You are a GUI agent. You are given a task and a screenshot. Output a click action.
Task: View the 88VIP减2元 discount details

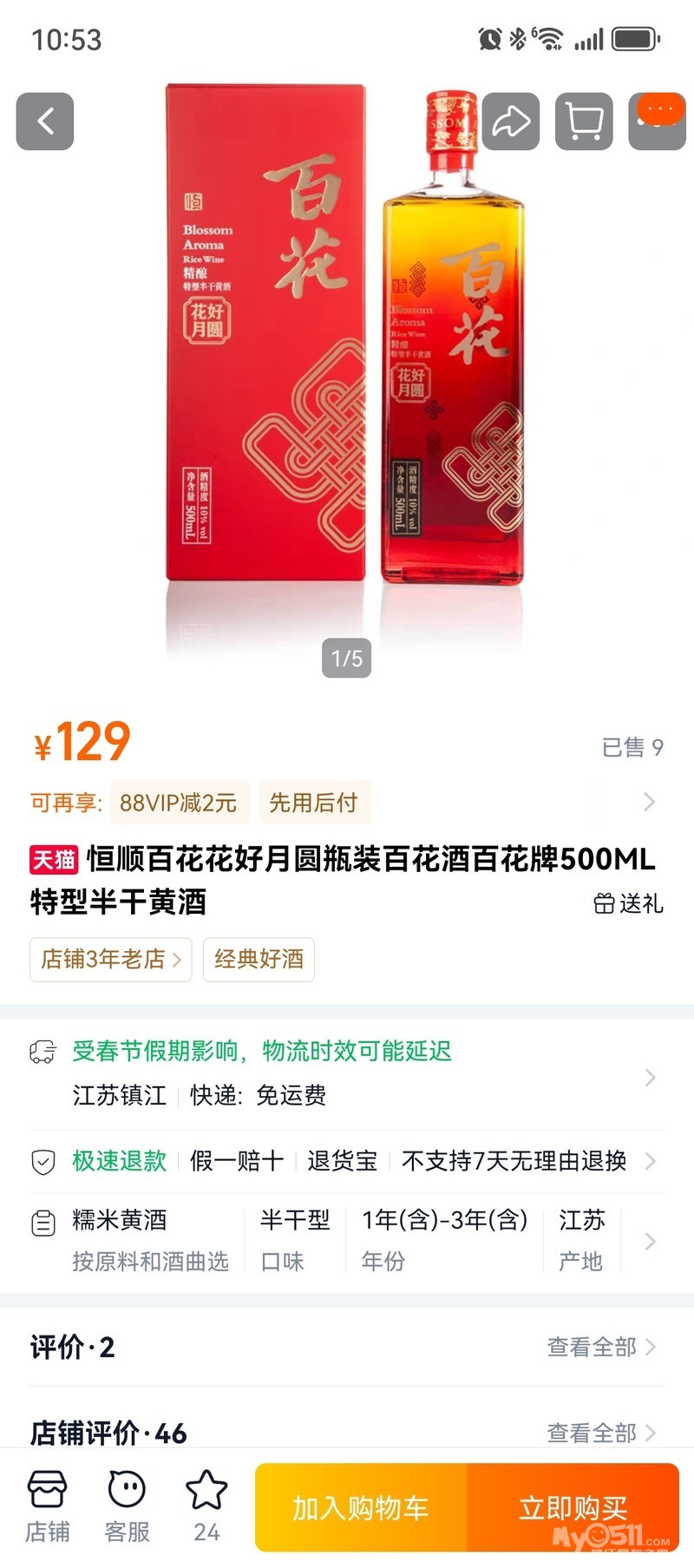pos(179,803)
